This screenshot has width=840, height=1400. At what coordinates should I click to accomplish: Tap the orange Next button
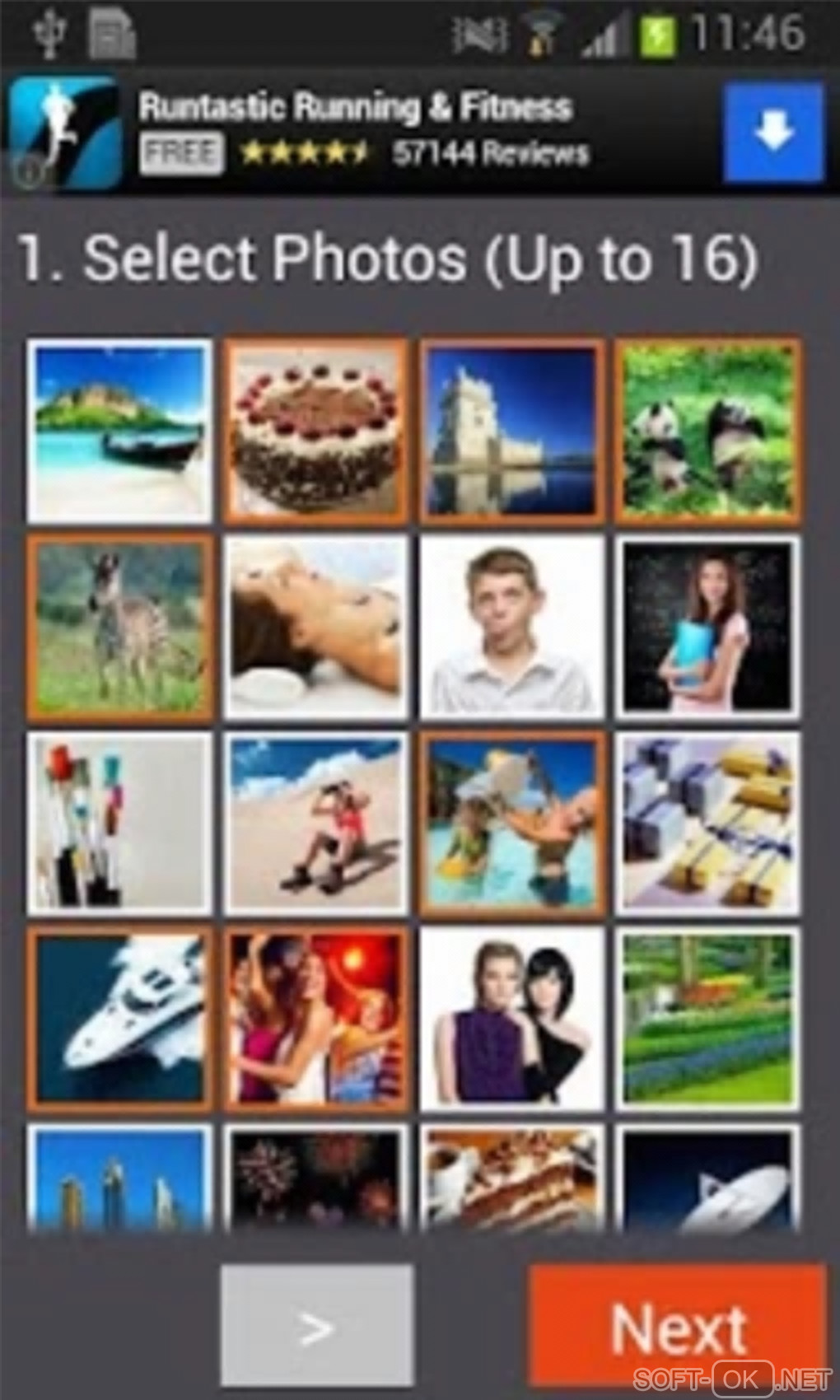(x=677, y=1326)
